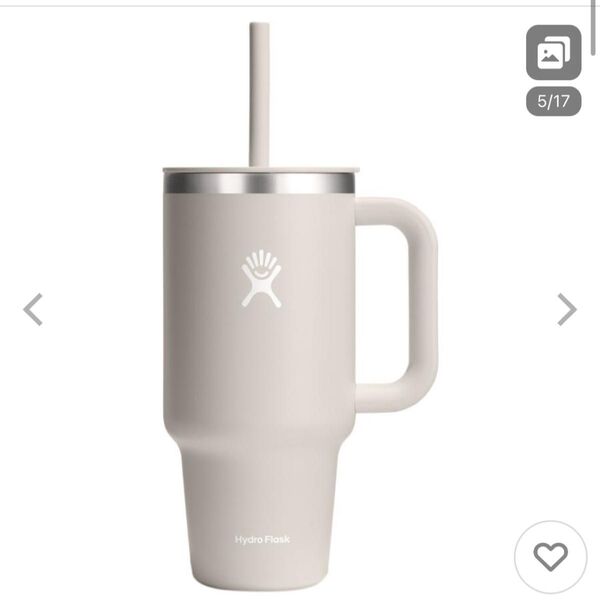Screen dimensions: 600x600
Task: Go to the previous product image
Action: click(x=33, y=310)
